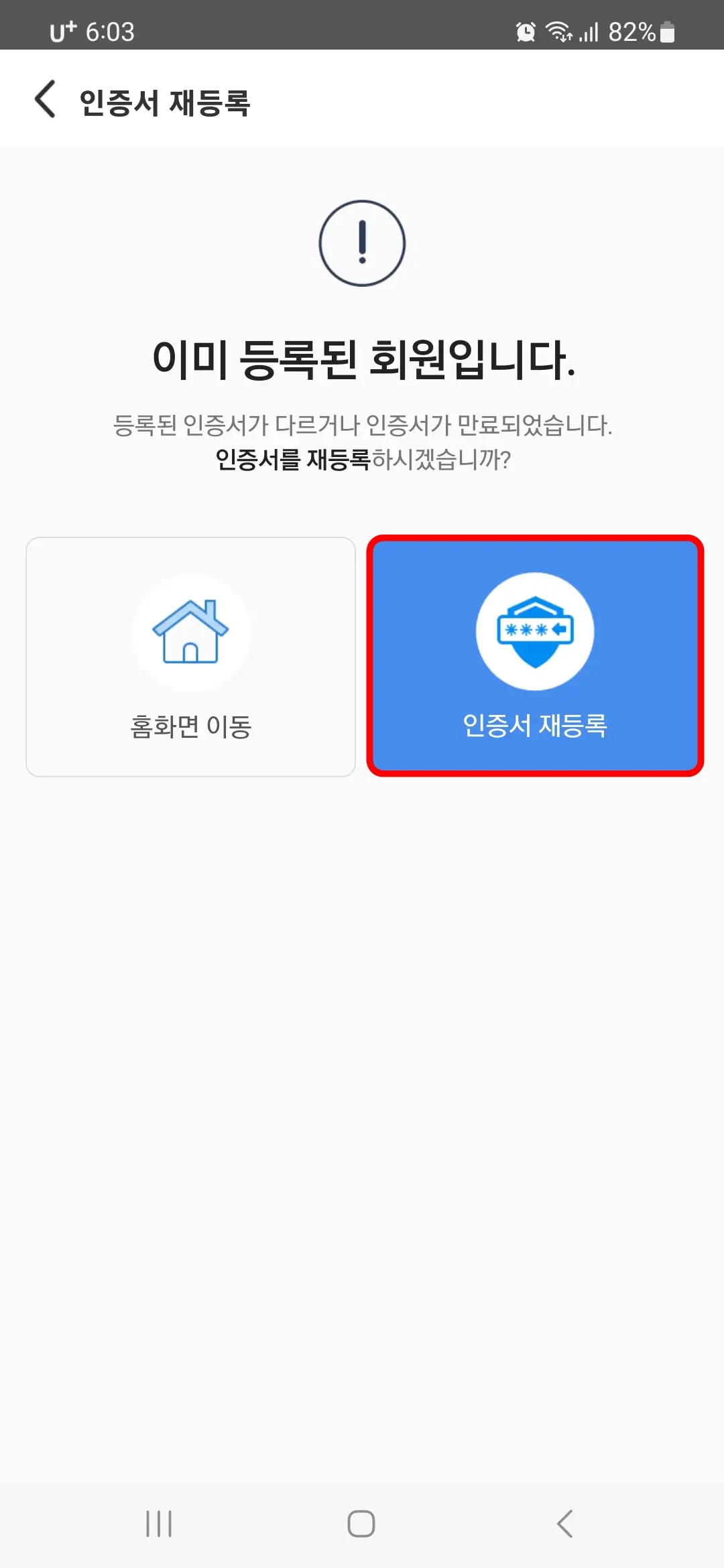Tap the Wi-Fi signal icon in status bar
Screen dimensions: 724x1568
click(x=560, y=31)
